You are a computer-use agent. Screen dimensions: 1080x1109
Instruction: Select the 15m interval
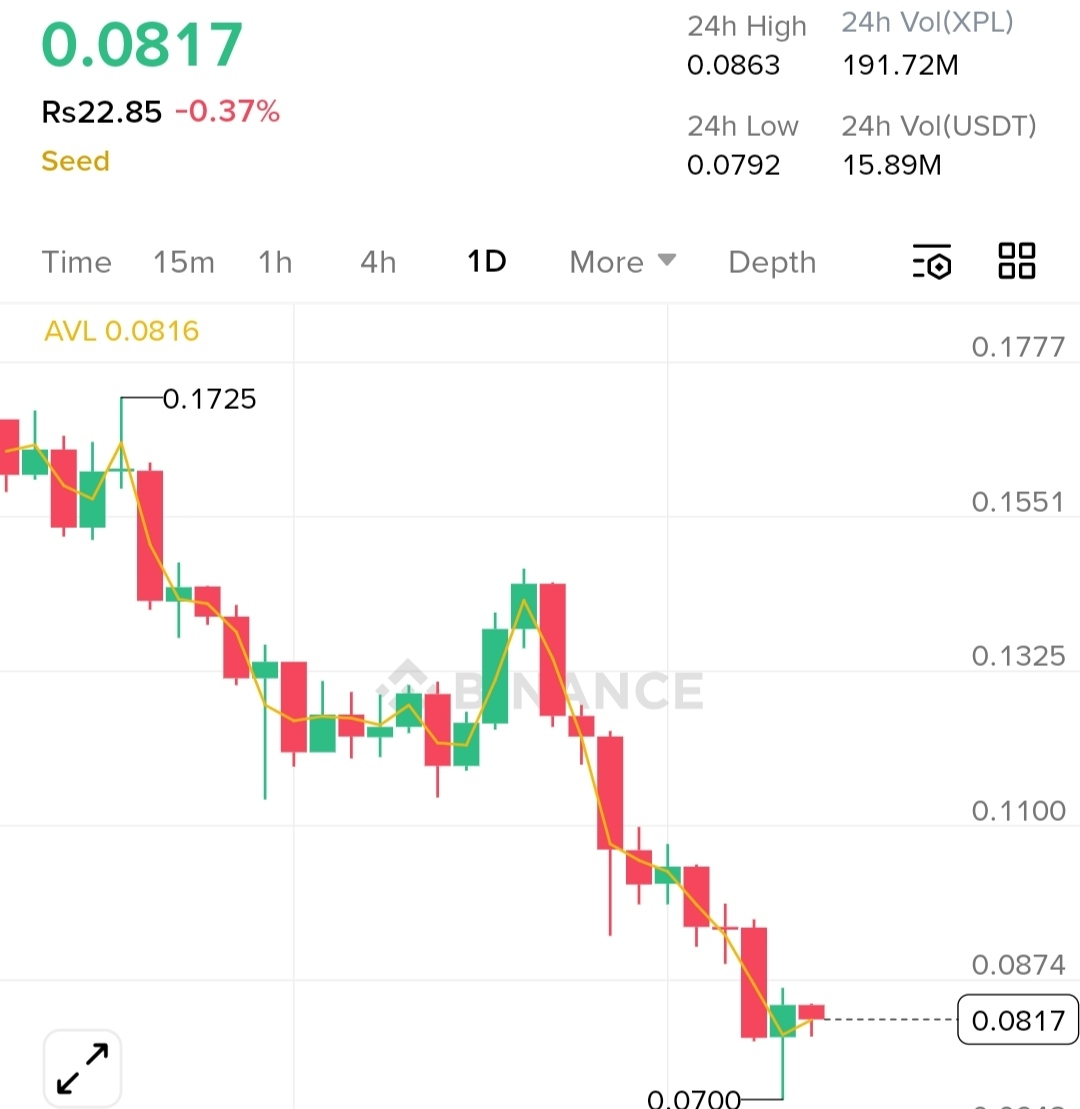[184, 262]
